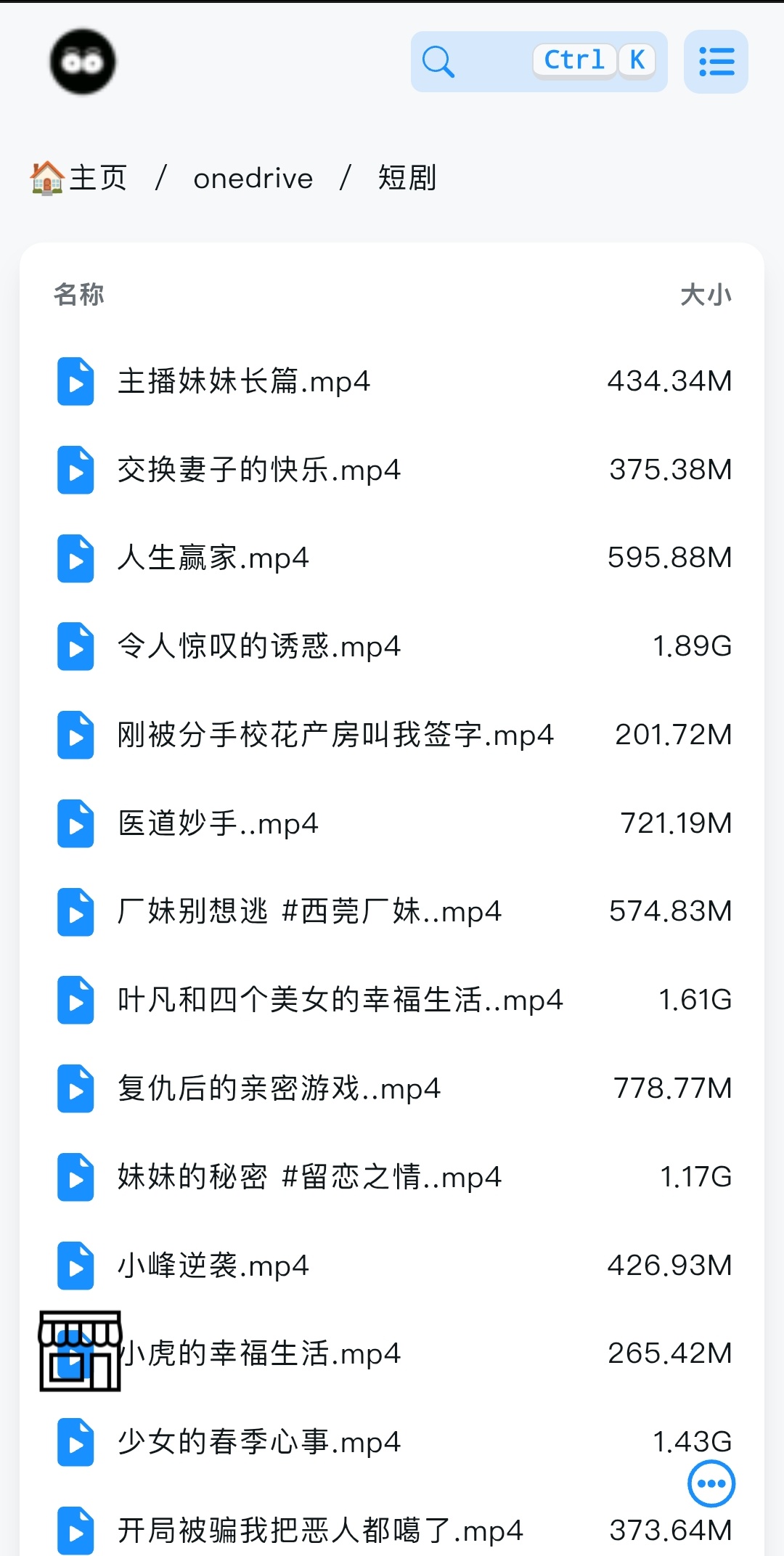Open 医道妙手..mp4 file
The height and width of the screenshot is (1556, 784).
[x=218, y=823]
